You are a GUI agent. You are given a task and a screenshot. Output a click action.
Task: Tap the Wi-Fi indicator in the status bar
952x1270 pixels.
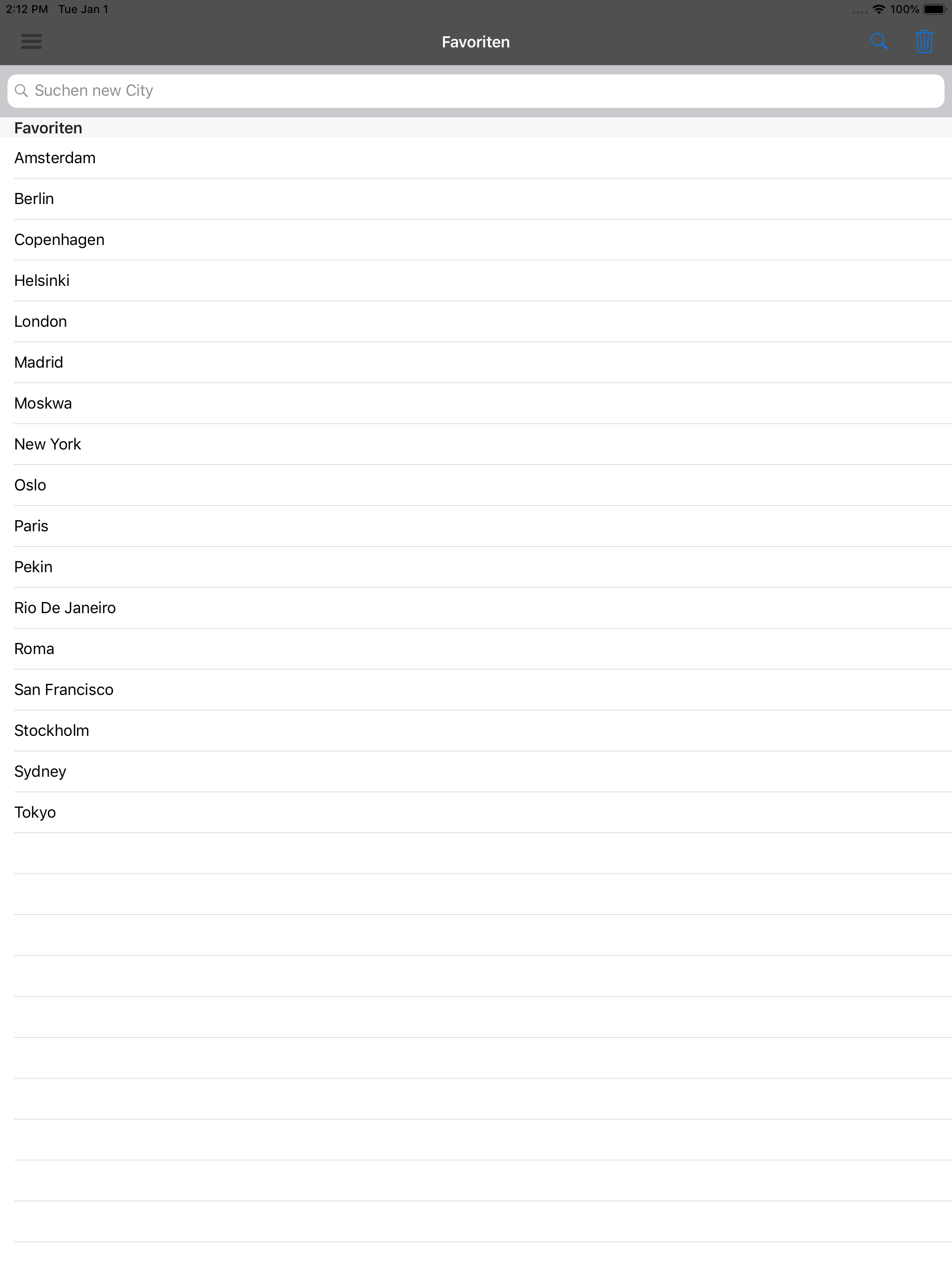(x=878, y=9)
